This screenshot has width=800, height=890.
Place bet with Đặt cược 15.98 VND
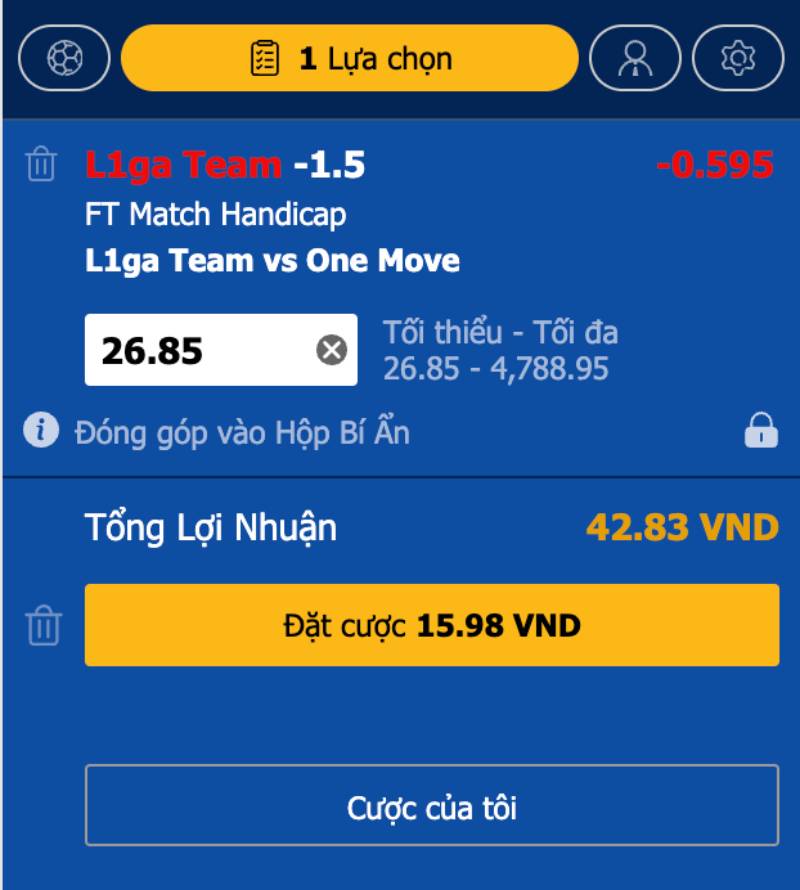tap(431, 626)
